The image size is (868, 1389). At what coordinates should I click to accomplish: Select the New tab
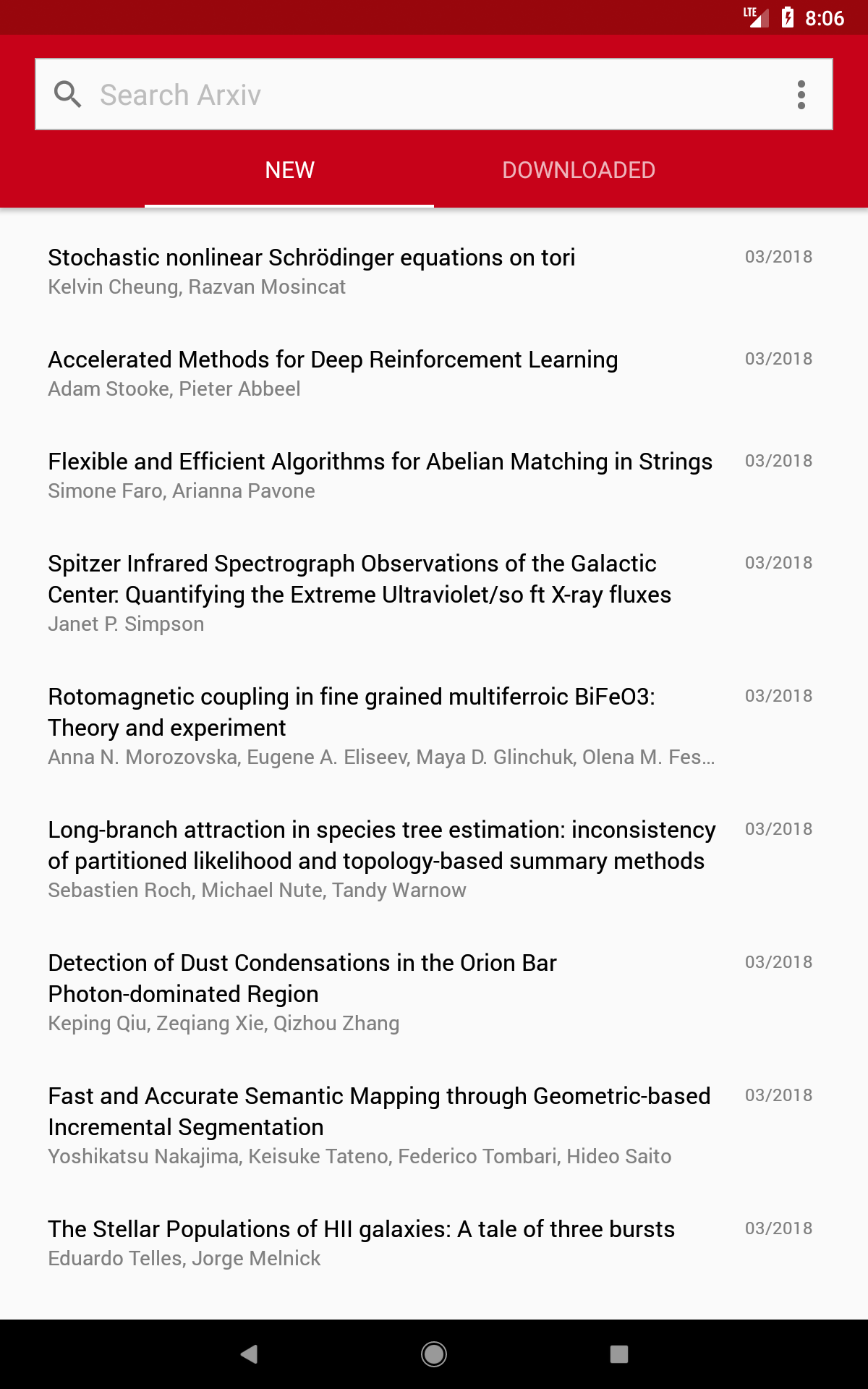[x=289, y=170]
